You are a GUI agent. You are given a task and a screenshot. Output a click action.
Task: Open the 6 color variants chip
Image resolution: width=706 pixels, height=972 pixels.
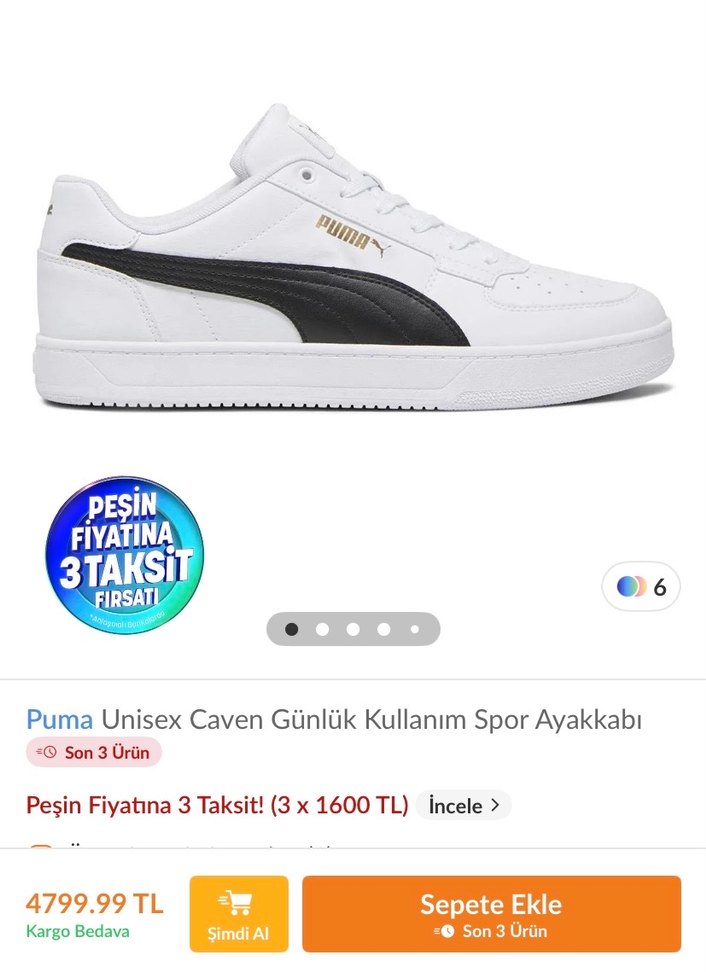[641, 587]
